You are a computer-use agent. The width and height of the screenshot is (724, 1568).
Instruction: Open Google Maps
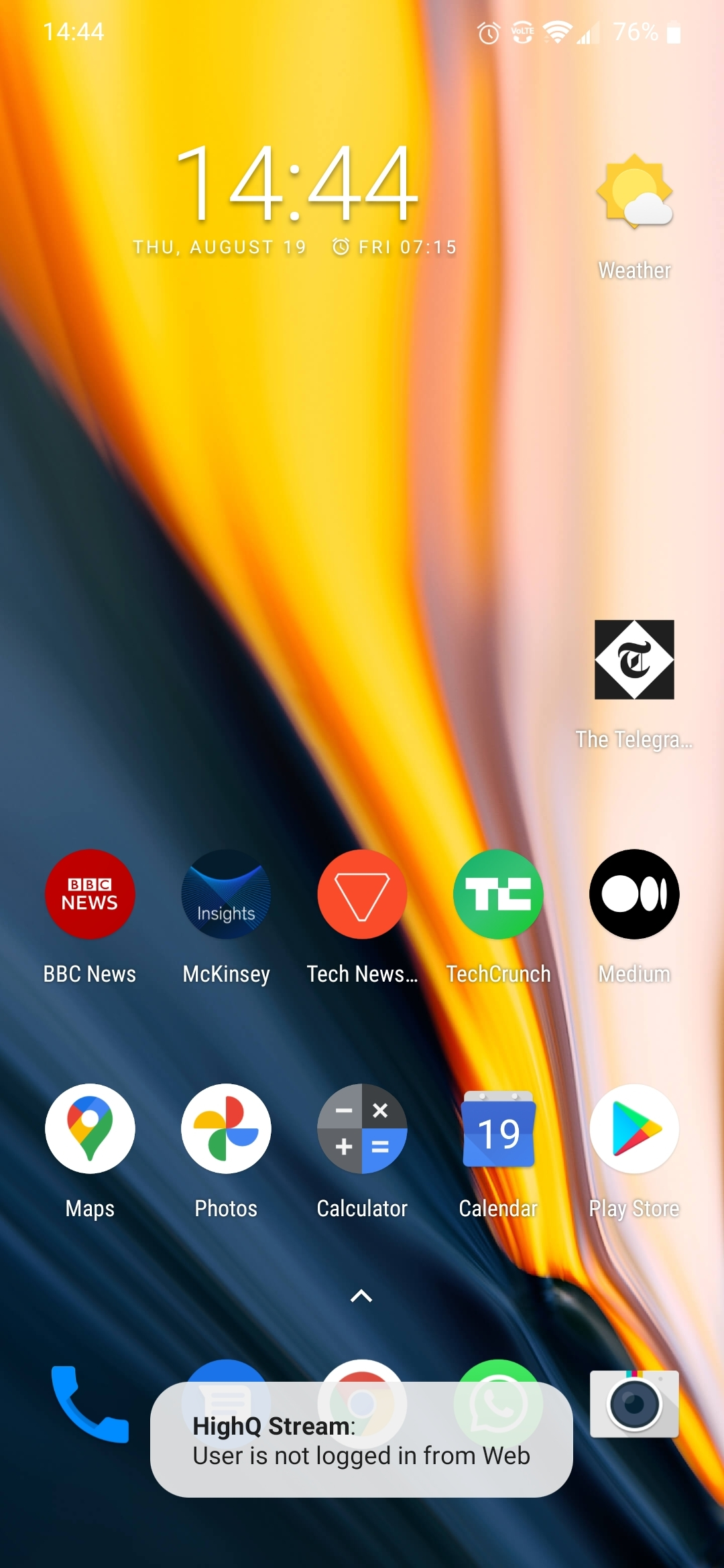[90, 1129]
